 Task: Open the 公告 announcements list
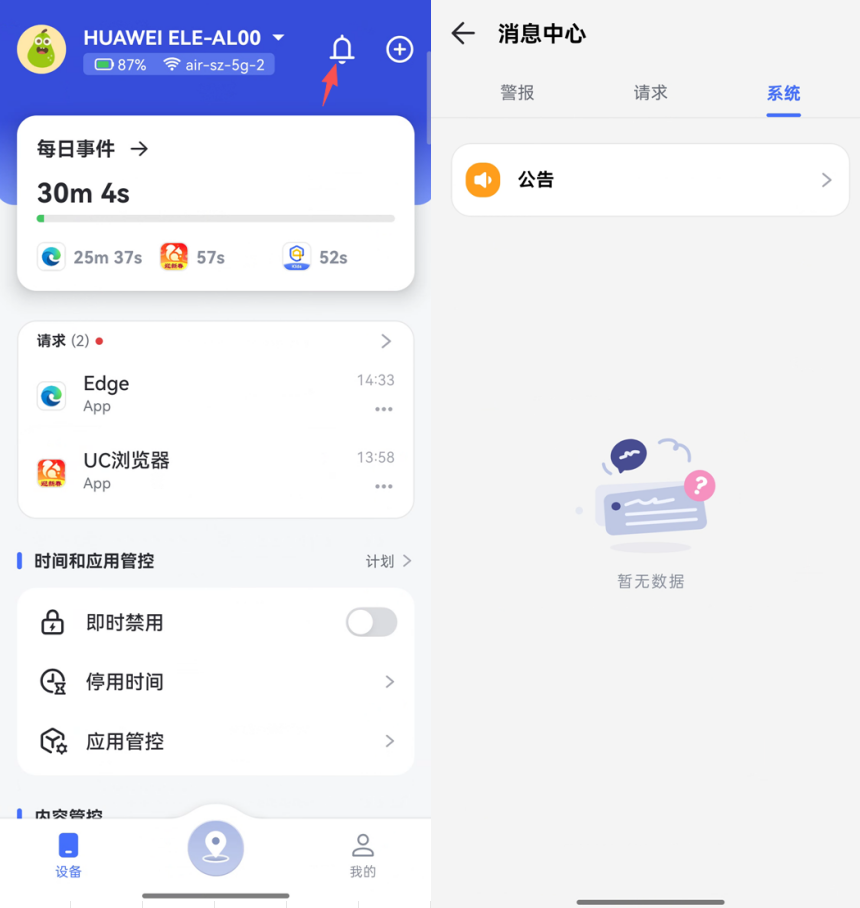click(x=650, y=180)
